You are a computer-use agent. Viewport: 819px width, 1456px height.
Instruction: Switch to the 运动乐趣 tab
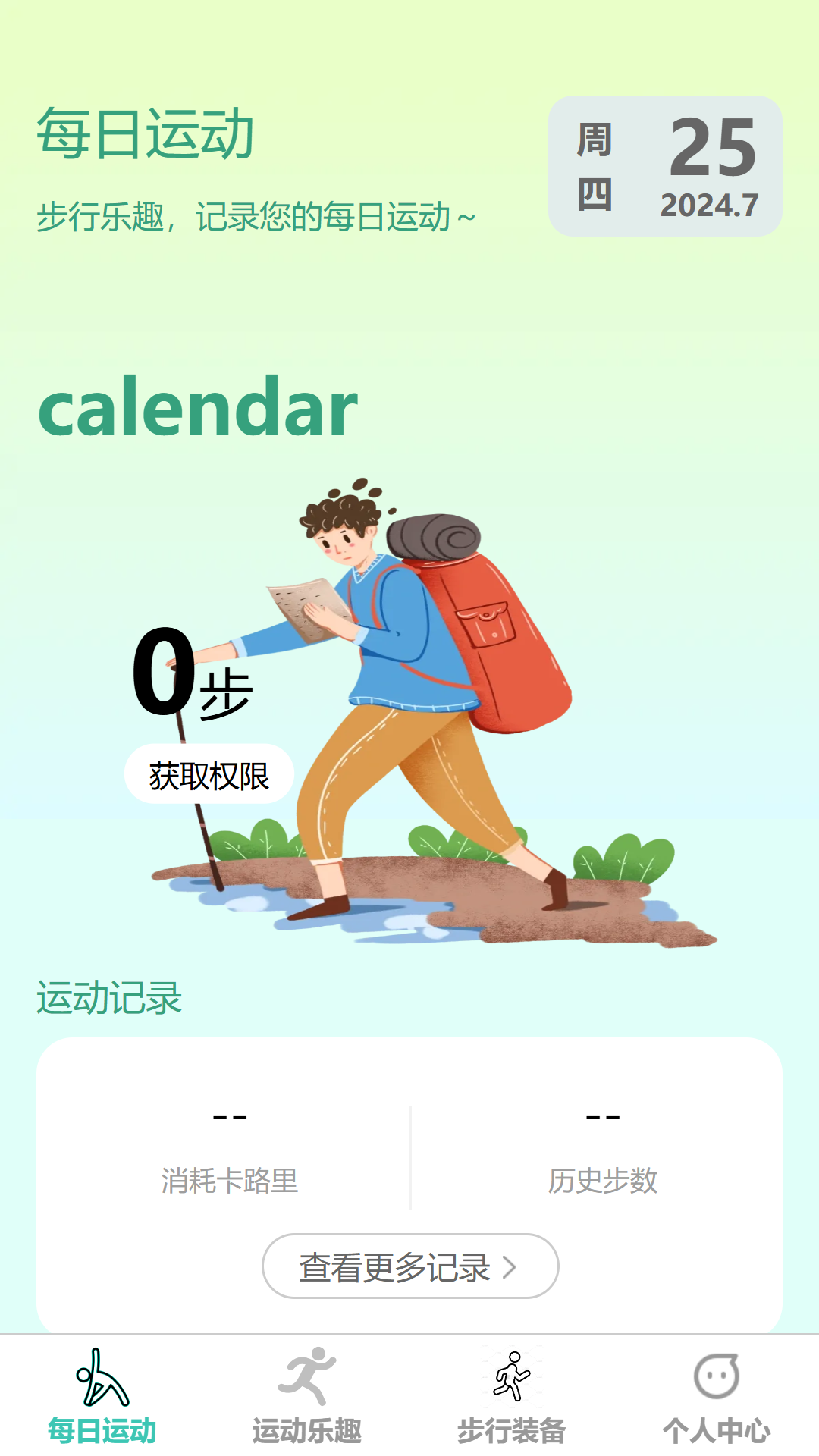(307, 1396)
